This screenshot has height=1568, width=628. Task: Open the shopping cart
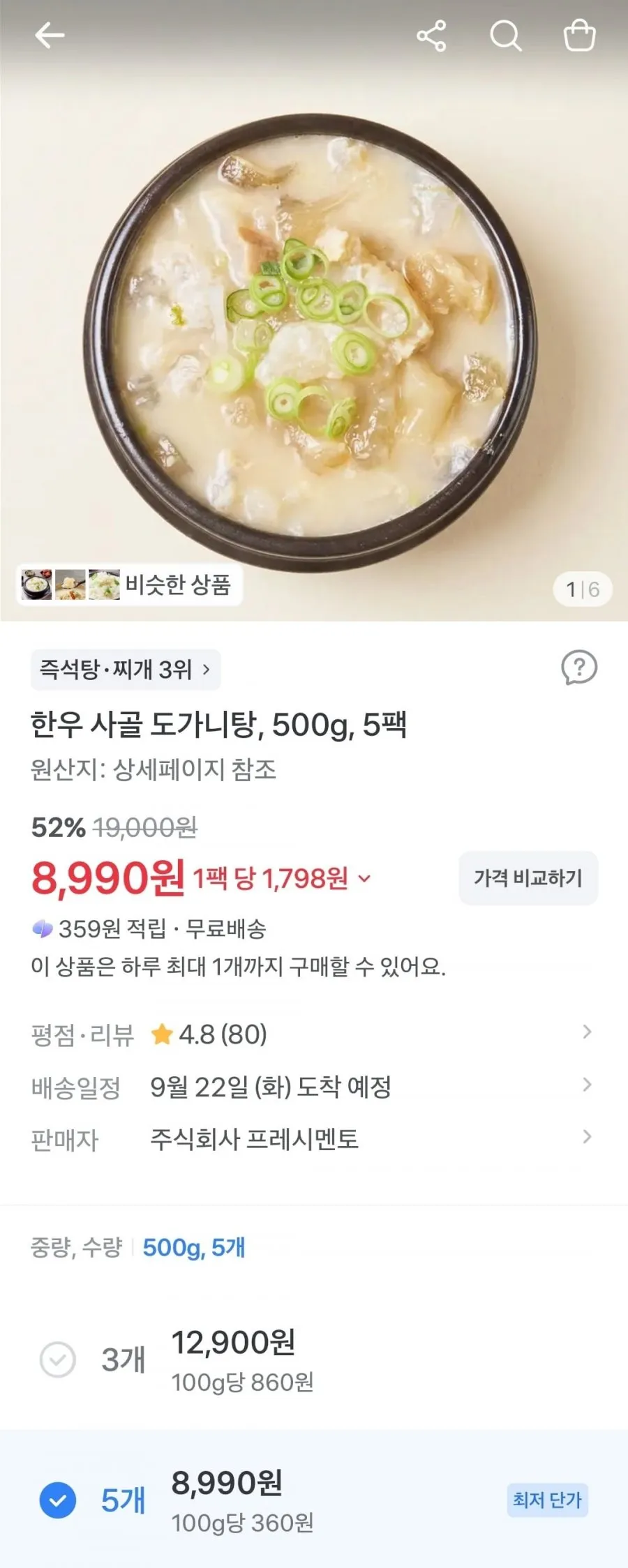(x=579, y=36)
